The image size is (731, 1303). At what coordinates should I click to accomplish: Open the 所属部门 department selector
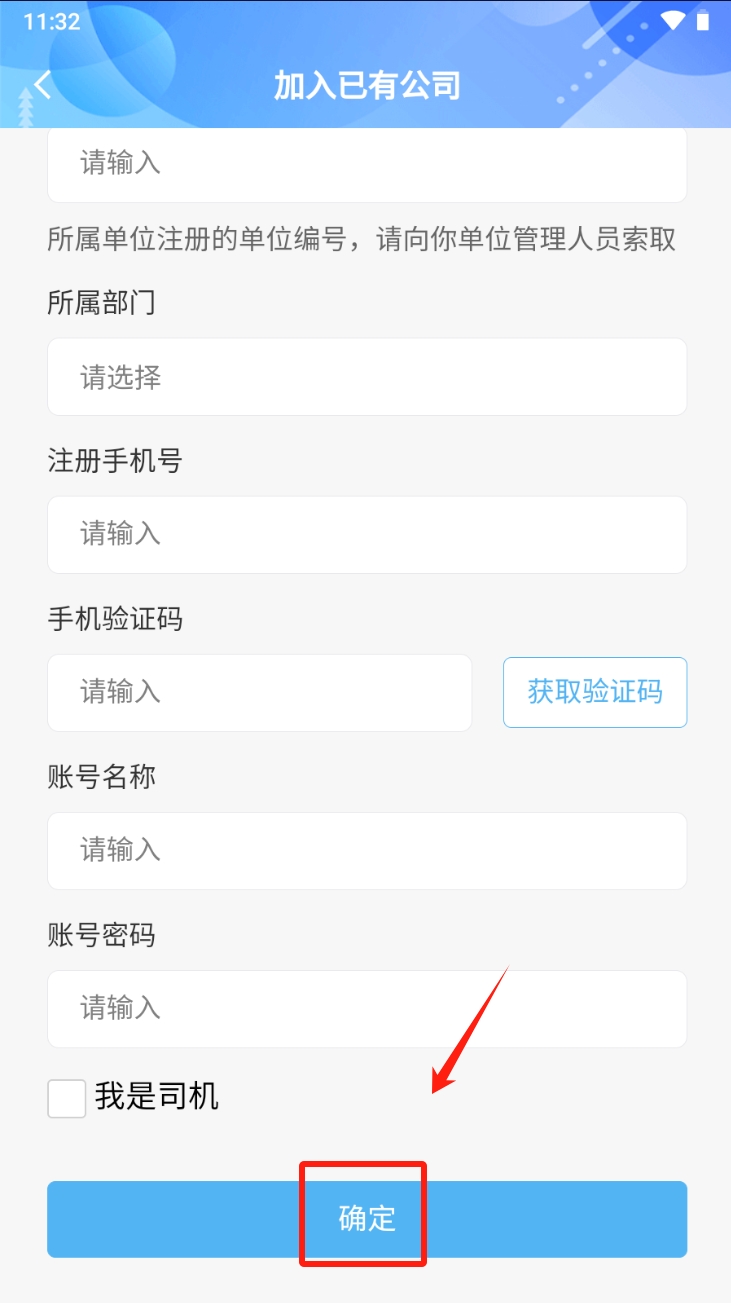click(366, 377)
